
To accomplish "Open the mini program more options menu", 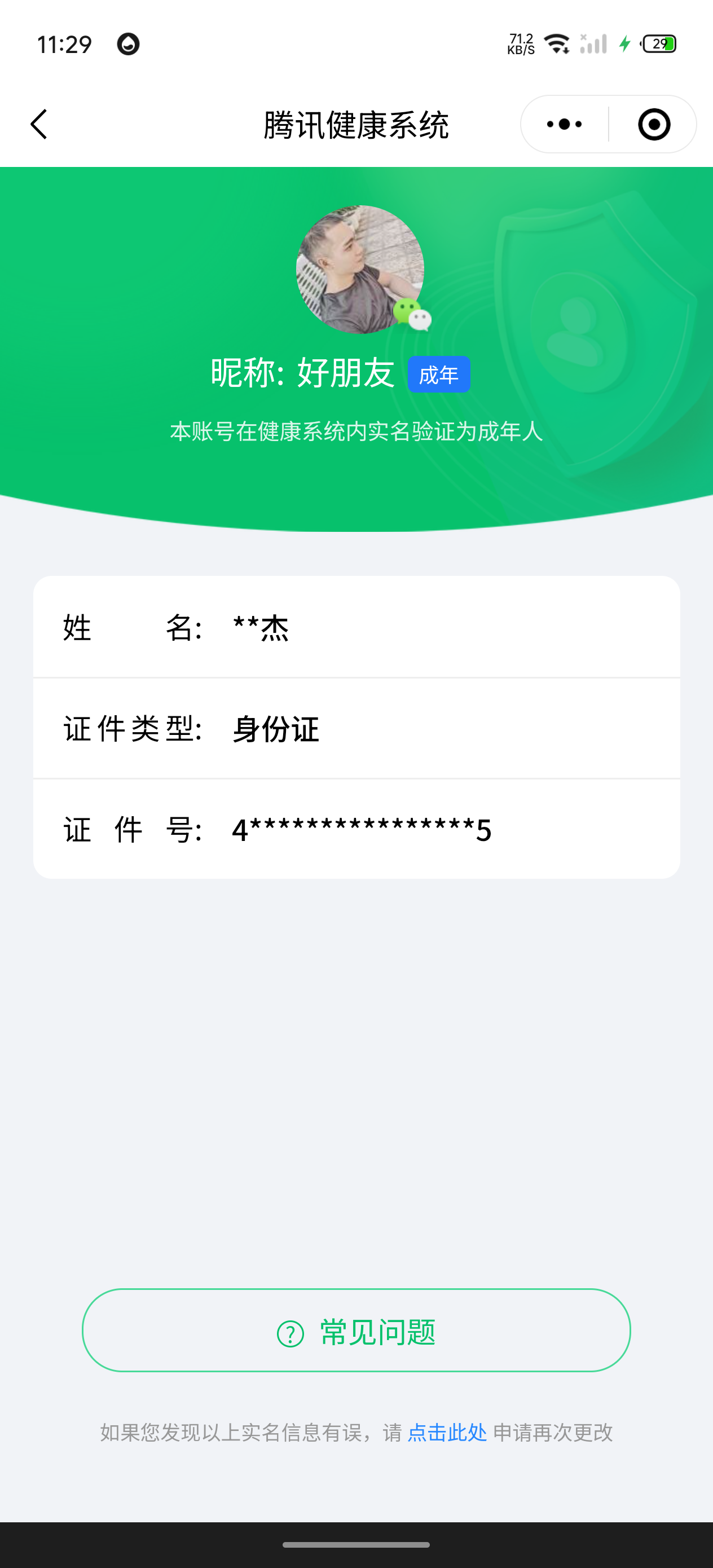I will click(564, 124).
